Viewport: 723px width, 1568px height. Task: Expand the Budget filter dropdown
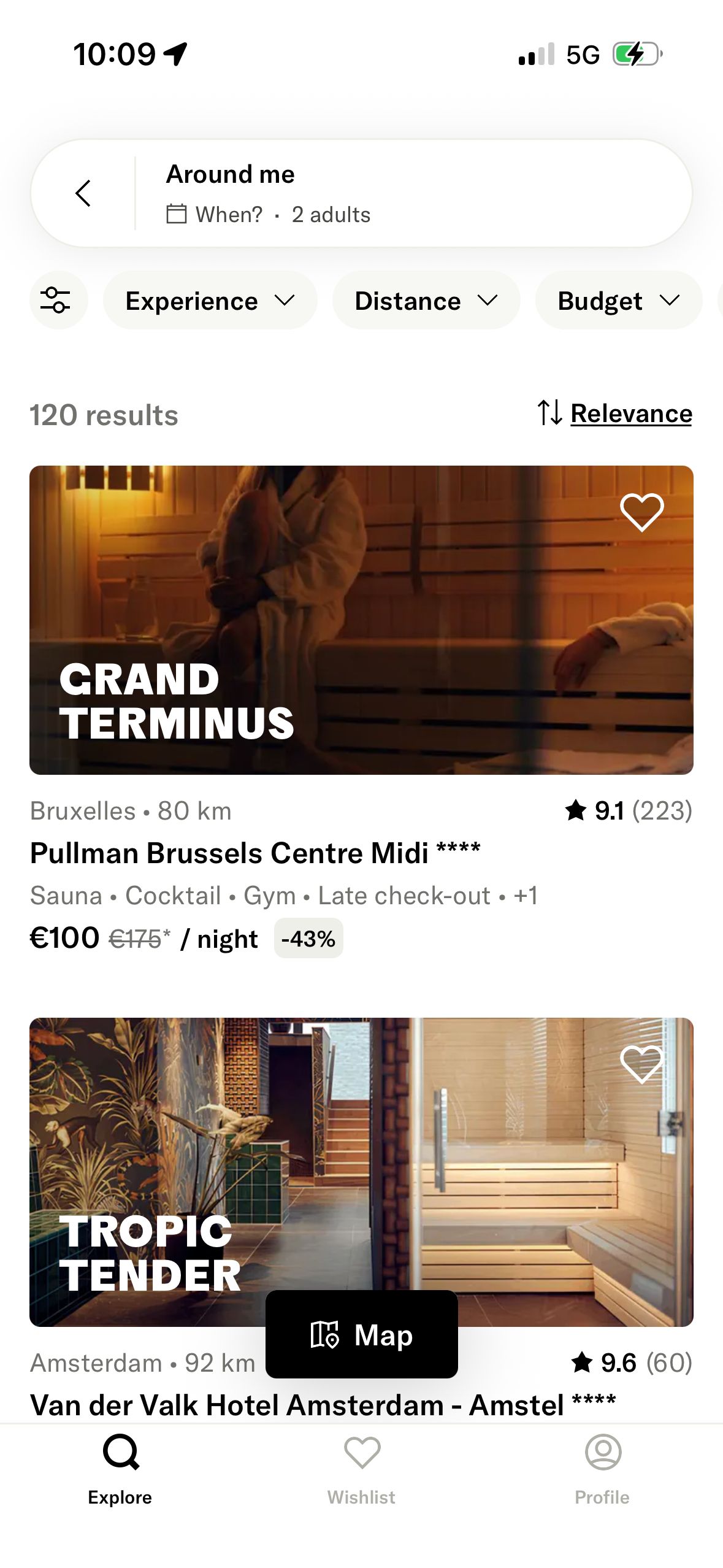pyautogui.click(x=618, y=301)
